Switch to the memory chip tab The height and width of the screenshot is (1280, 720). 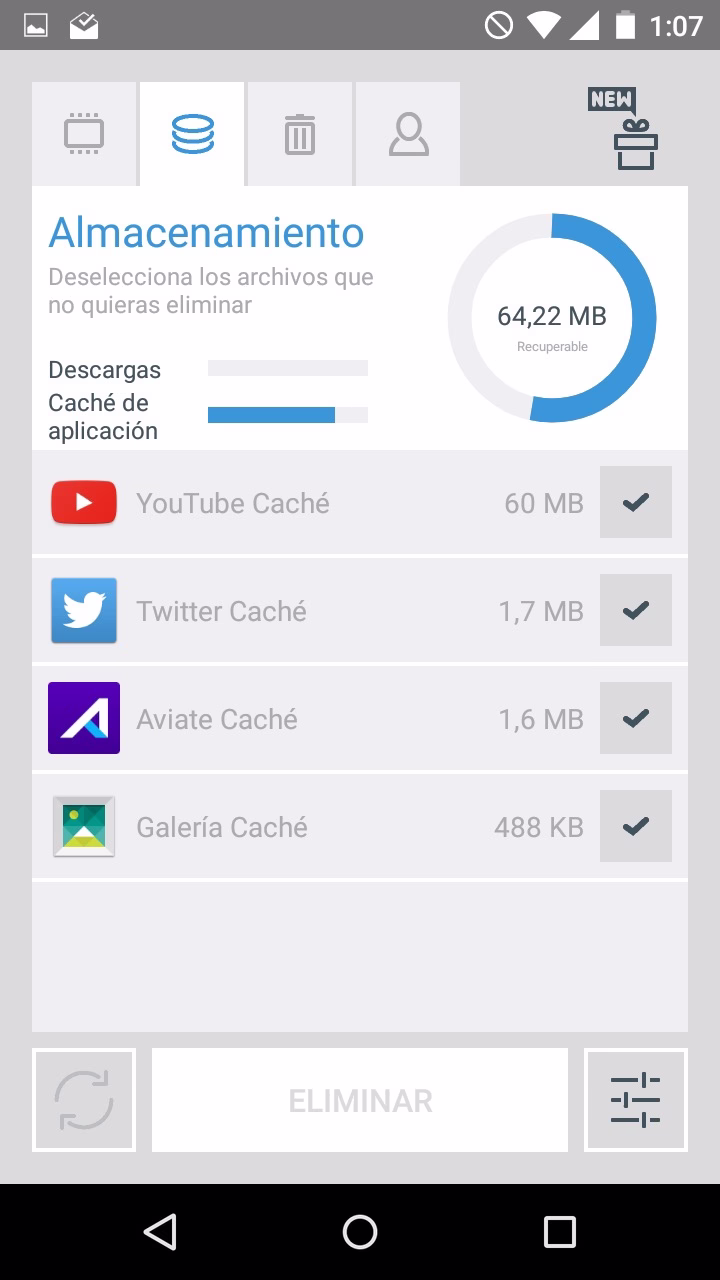(84, 134)
